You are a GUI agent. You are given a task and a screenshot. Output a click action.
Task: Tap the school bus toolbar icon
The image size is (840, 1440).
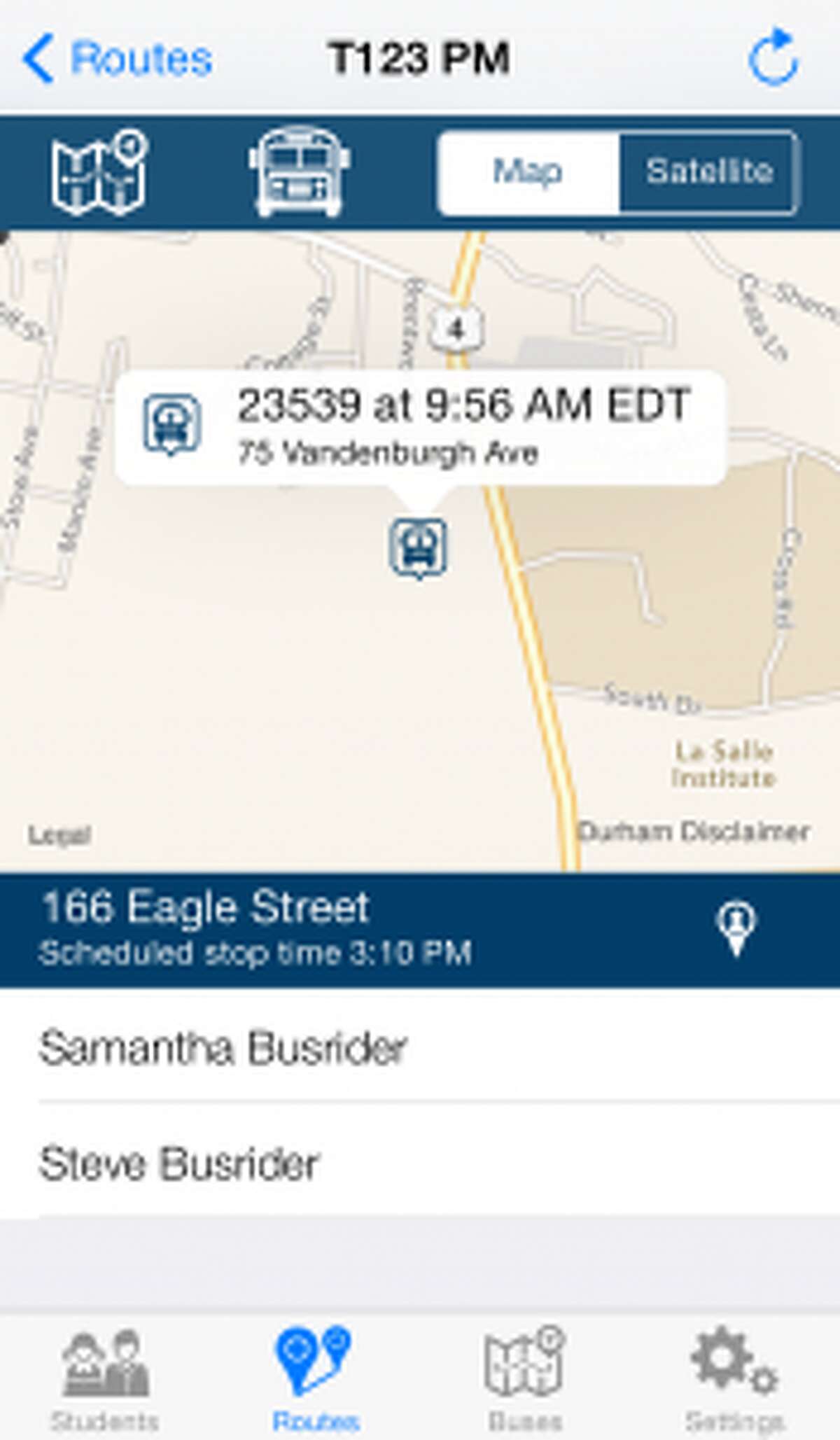click(300, 172)
